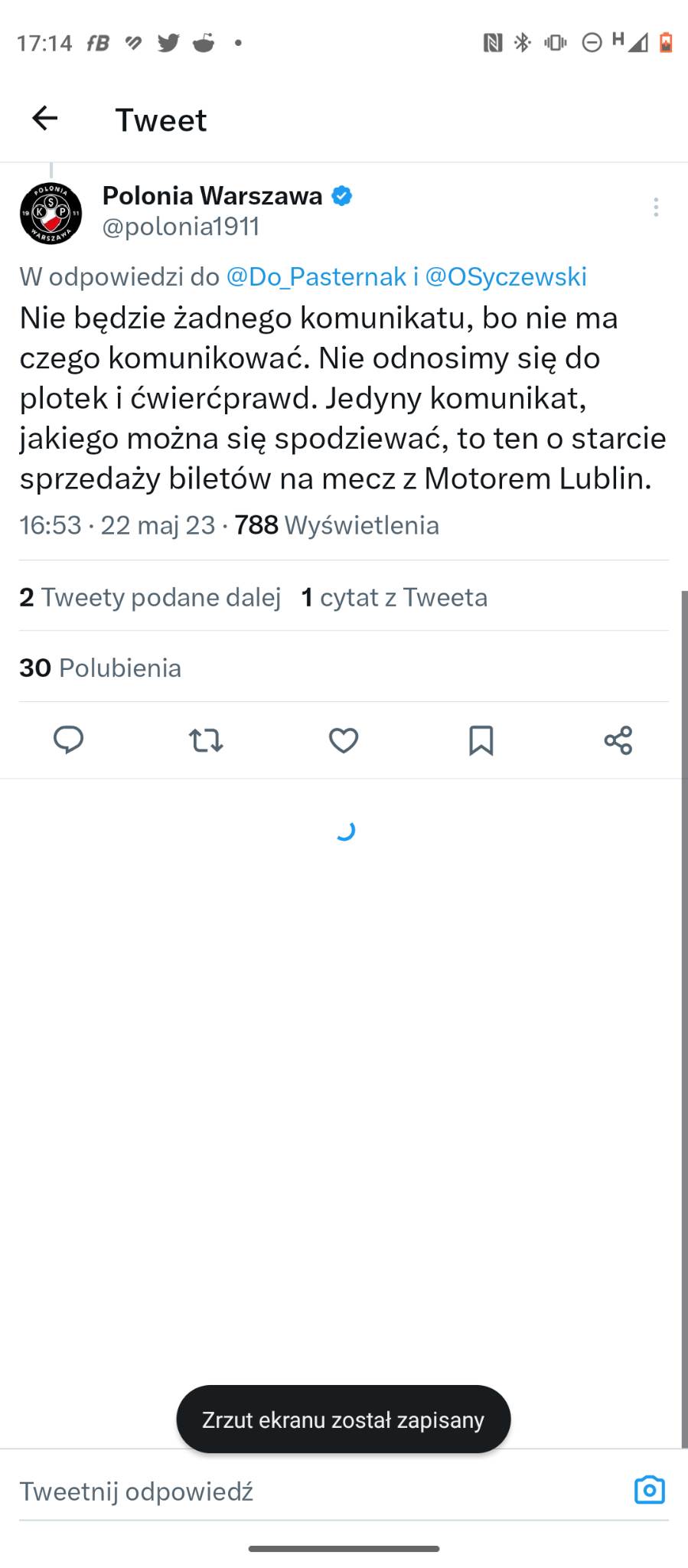Viewport: 688px width, 1568px height.
Task: Open the @Do_Pasternak mention link
Action: coord(316,276)
